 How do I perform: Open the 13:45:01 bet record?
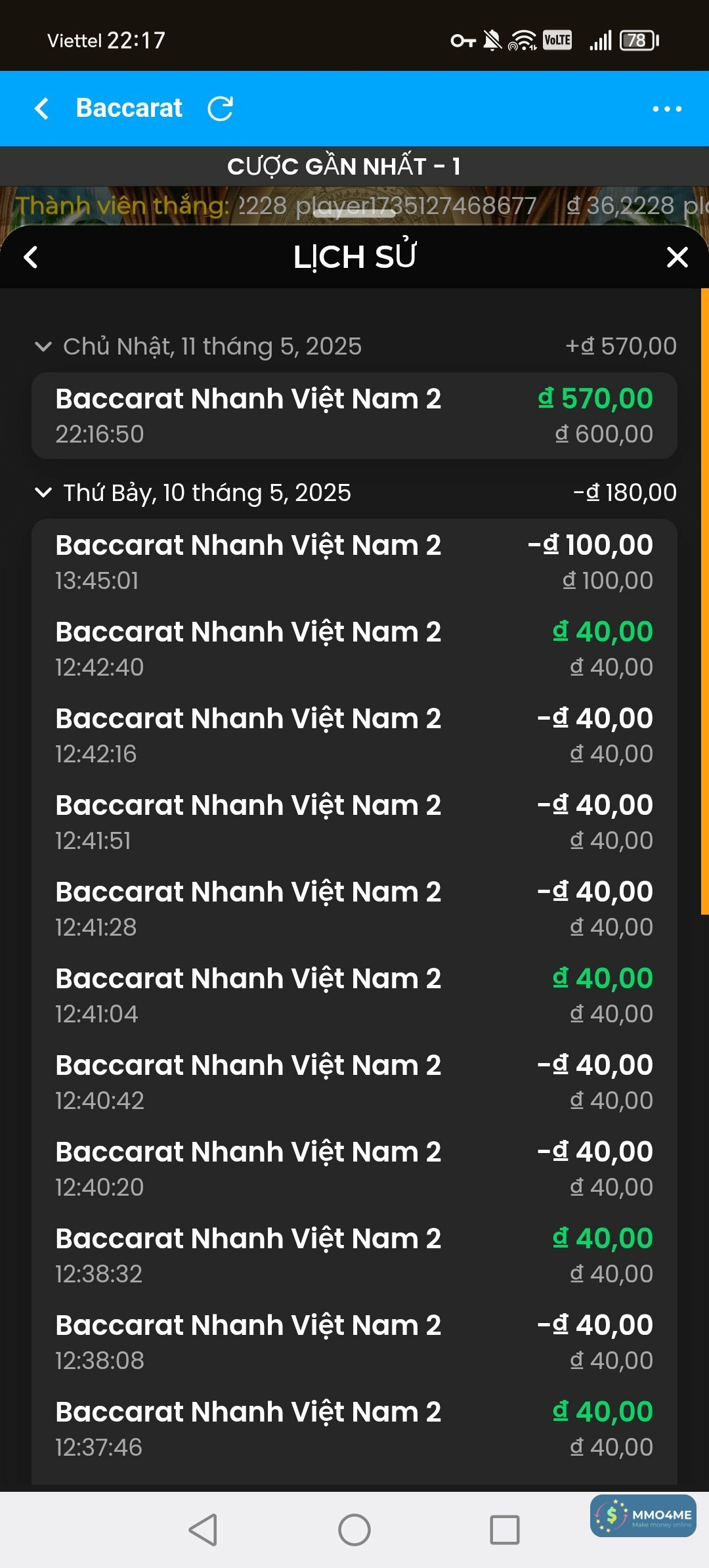(354, 562)
